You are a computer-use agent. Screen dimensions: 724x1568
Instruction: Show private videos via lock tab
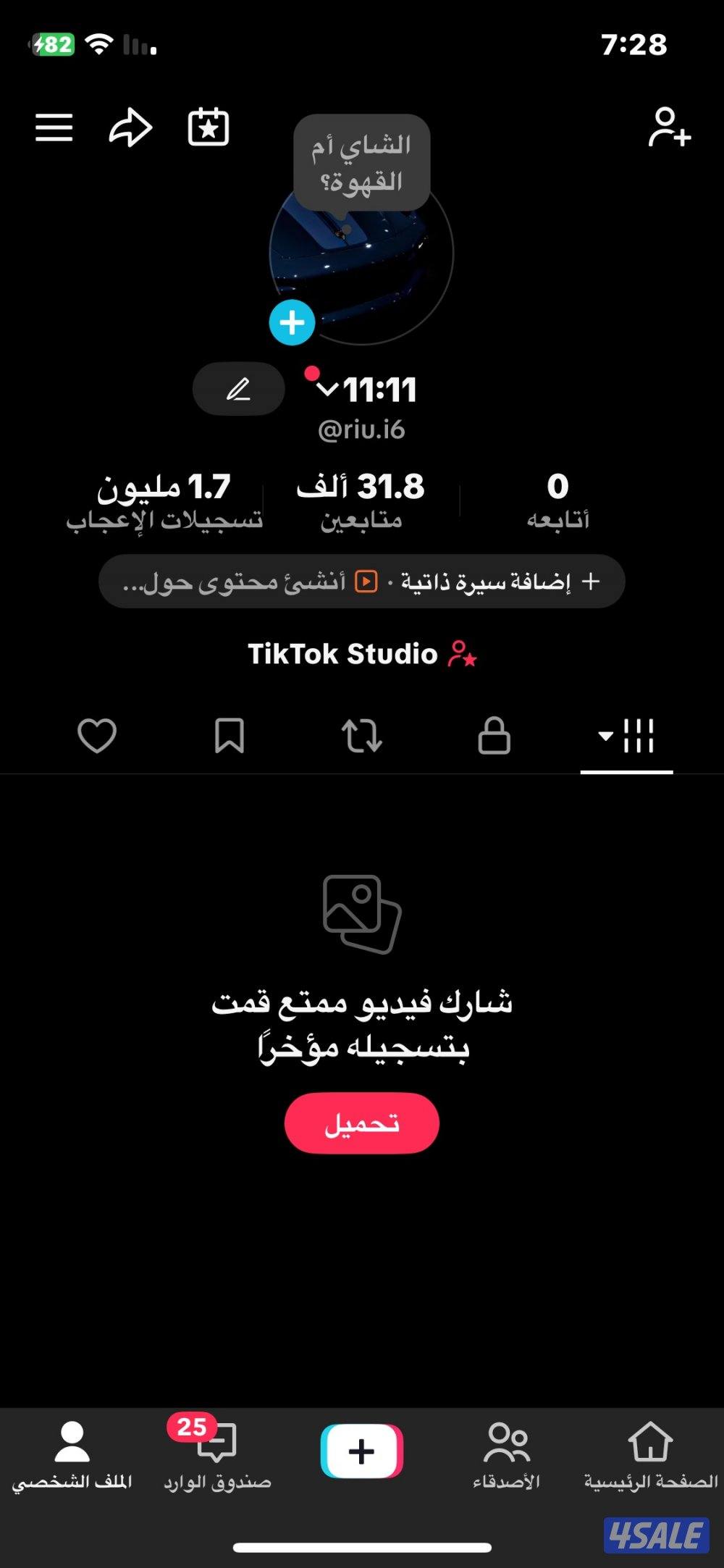click(494, 735)
